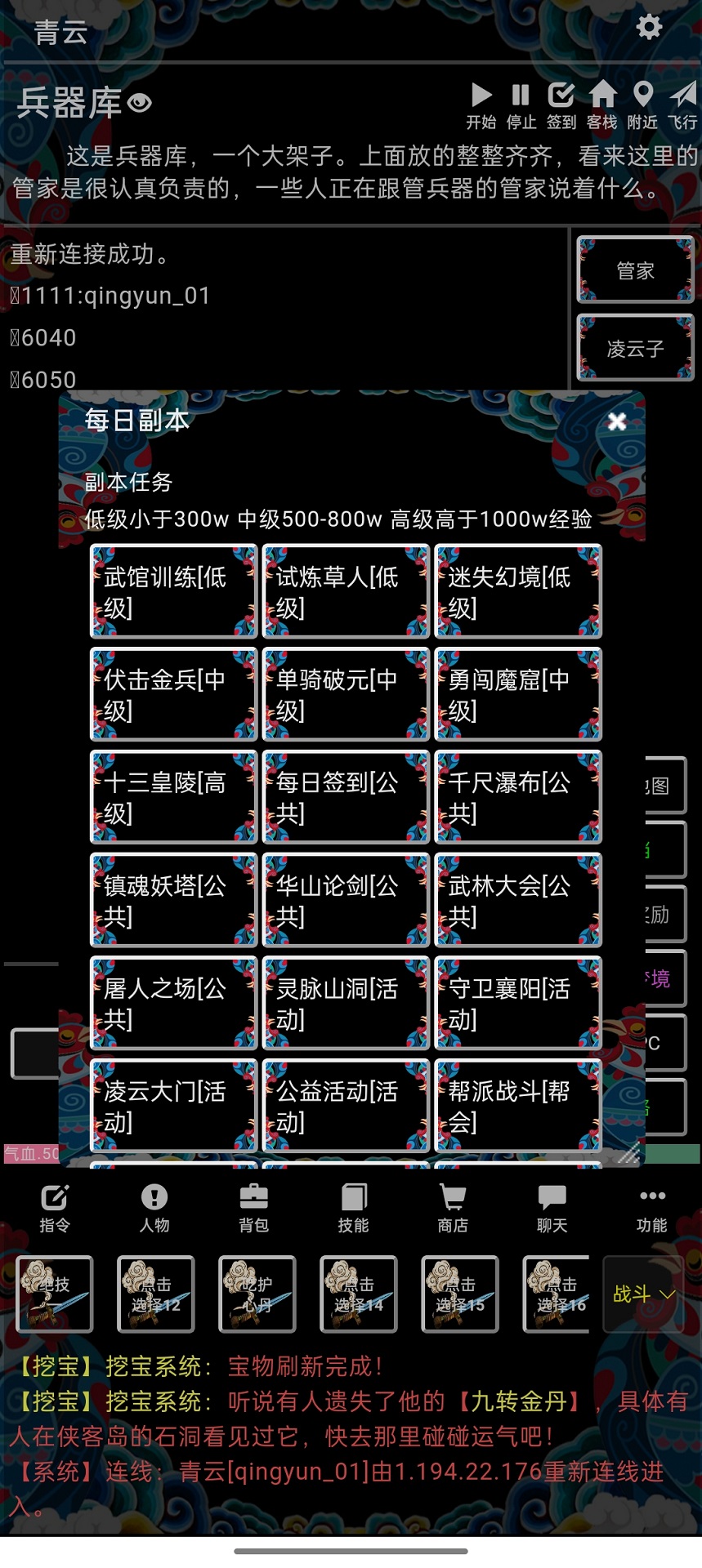Viewport: 702px width, 1568px height.
Task: Close the 每日副本 dialog
Action: [x=617, y=421]
